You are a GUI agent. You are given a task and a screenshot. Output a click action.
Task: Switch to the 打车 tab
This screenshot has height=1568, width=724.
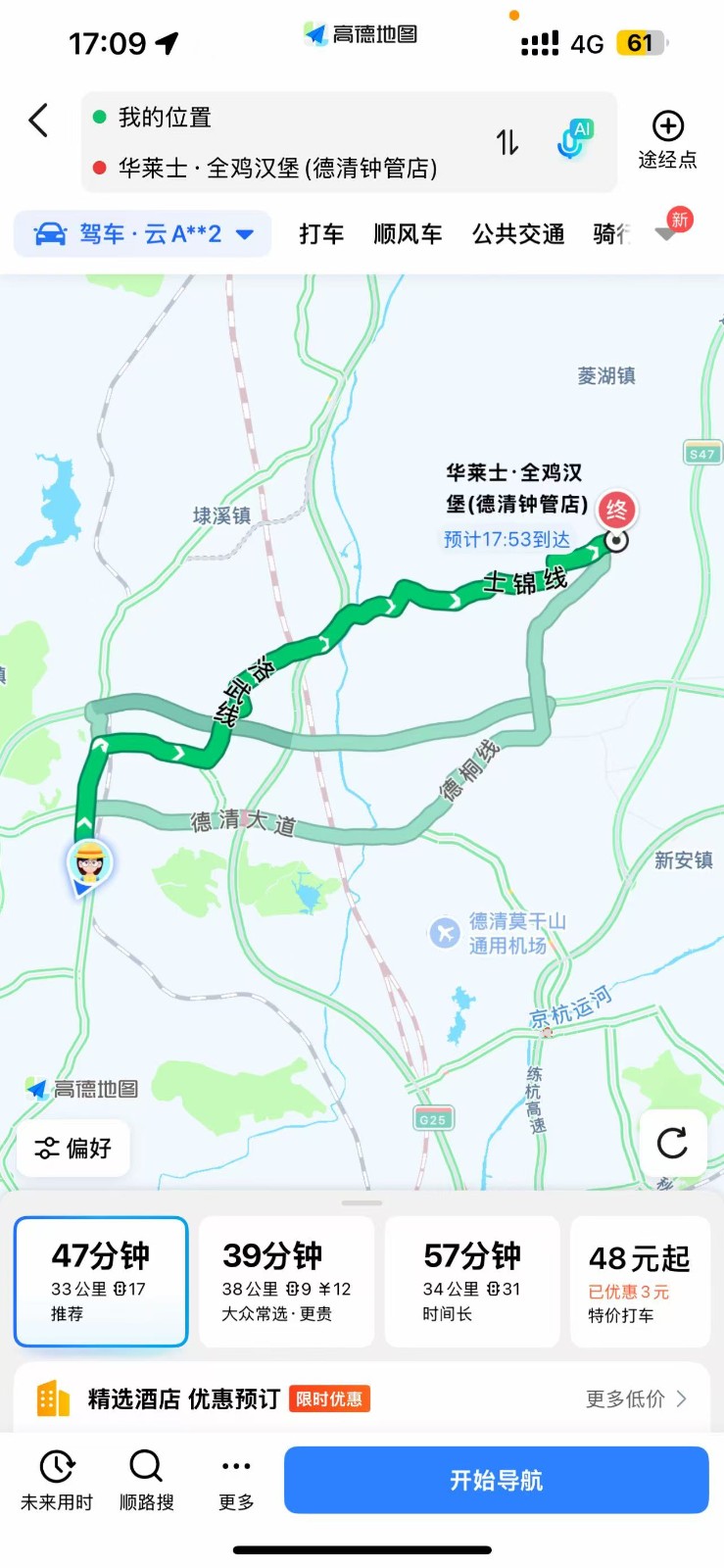coord(321,234)
